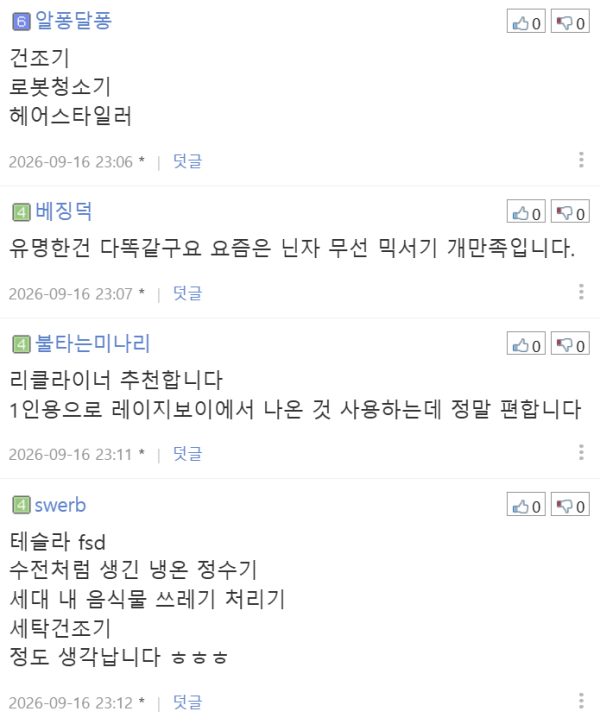Thumbs down 불타는미나리's comment

570,344
